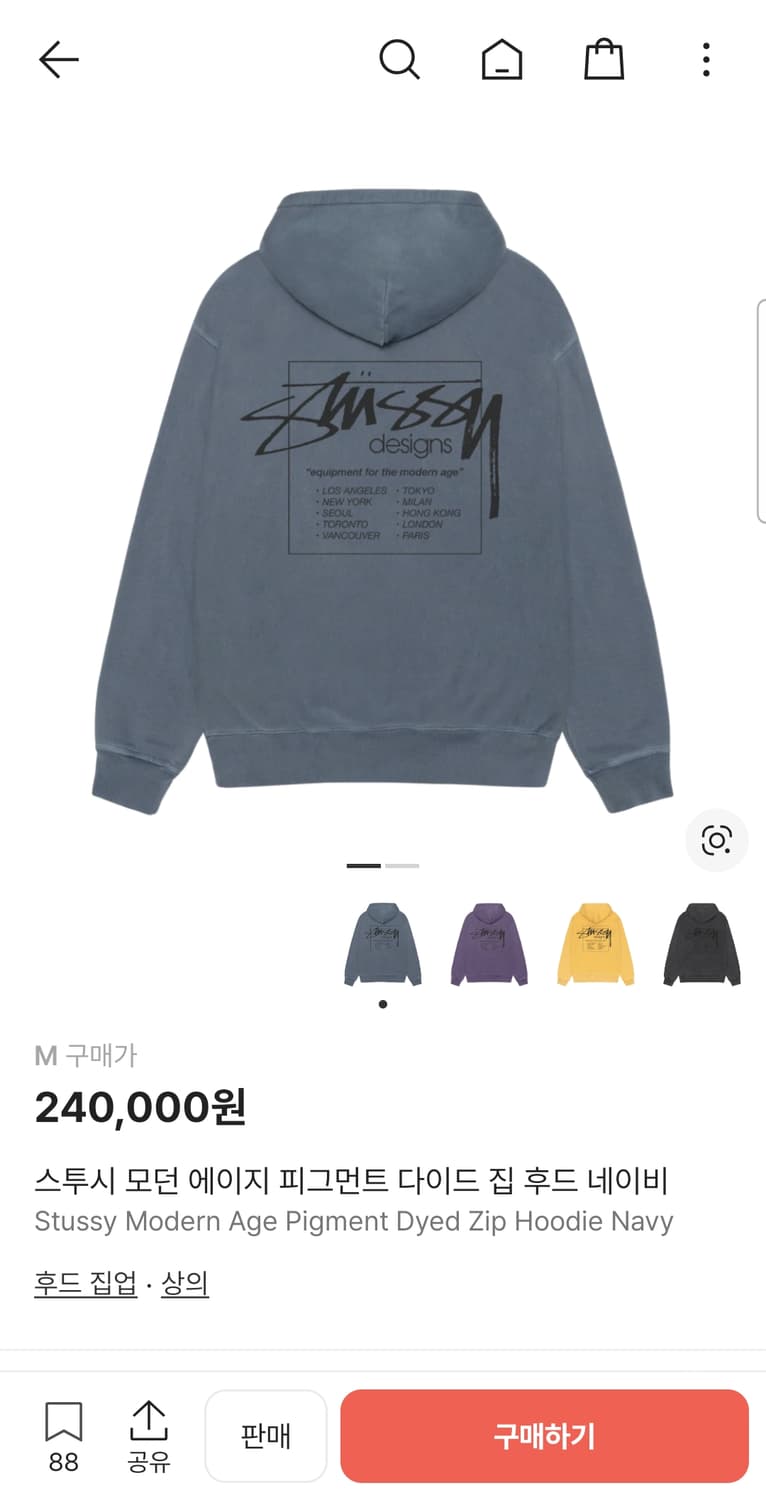Select the yellow hoodie color variant
Screen dimensions: 766x1500
point(595,942)
